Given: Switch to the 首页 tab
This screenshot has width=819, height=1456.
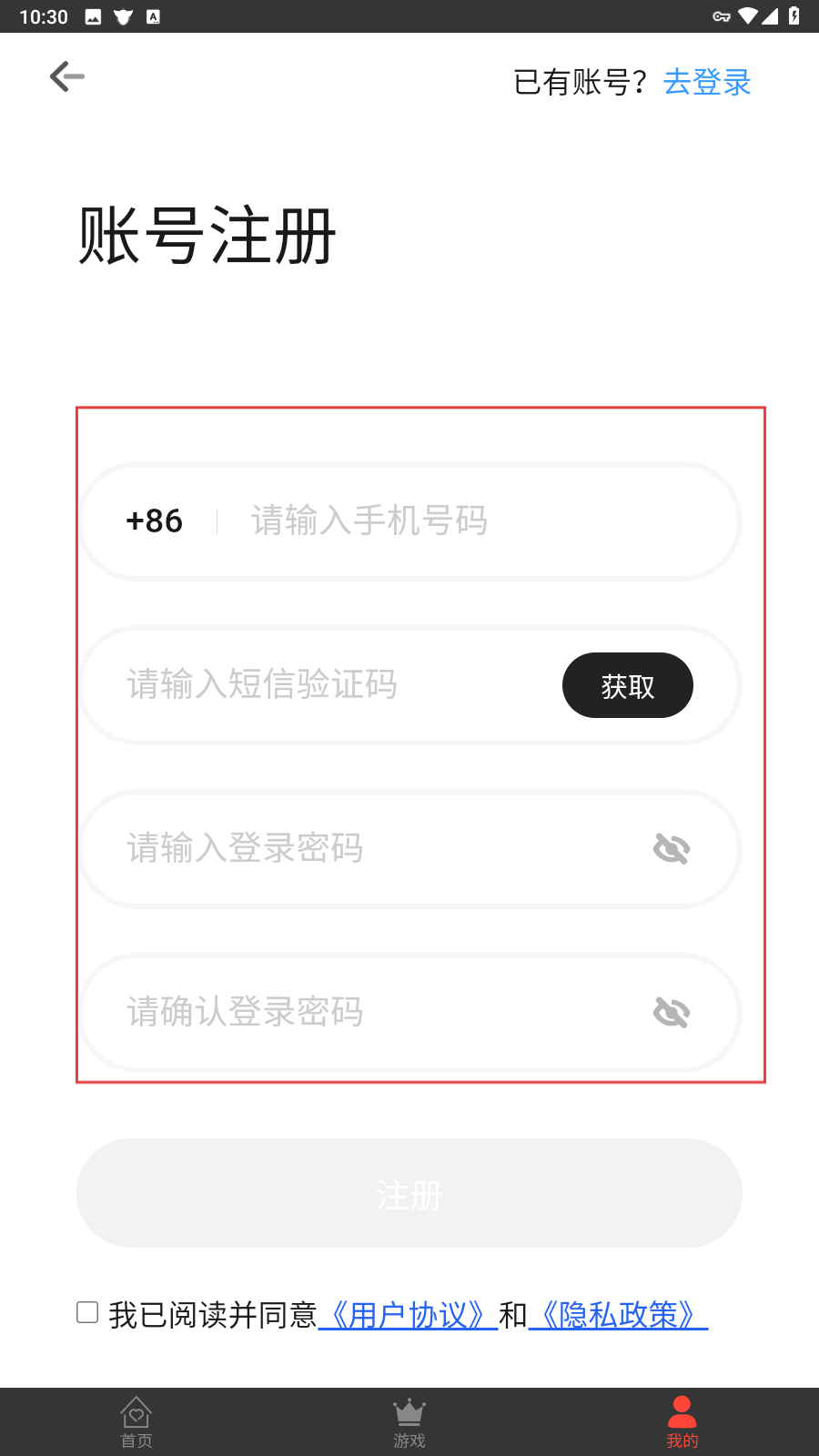Looking at the screenshot, I should click(136, 1422).
